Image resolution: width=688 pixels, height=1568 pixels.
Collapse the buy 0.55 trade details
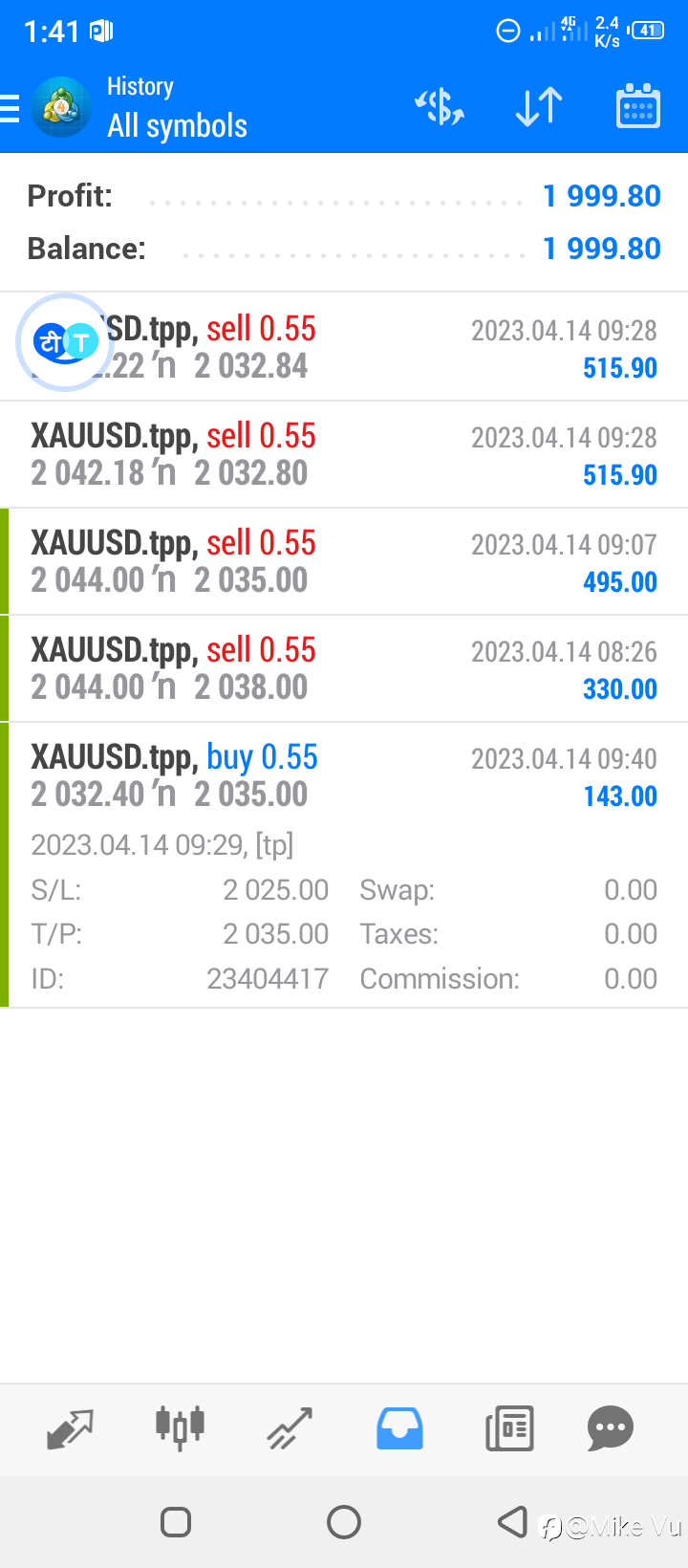click(x=344, y=865)
